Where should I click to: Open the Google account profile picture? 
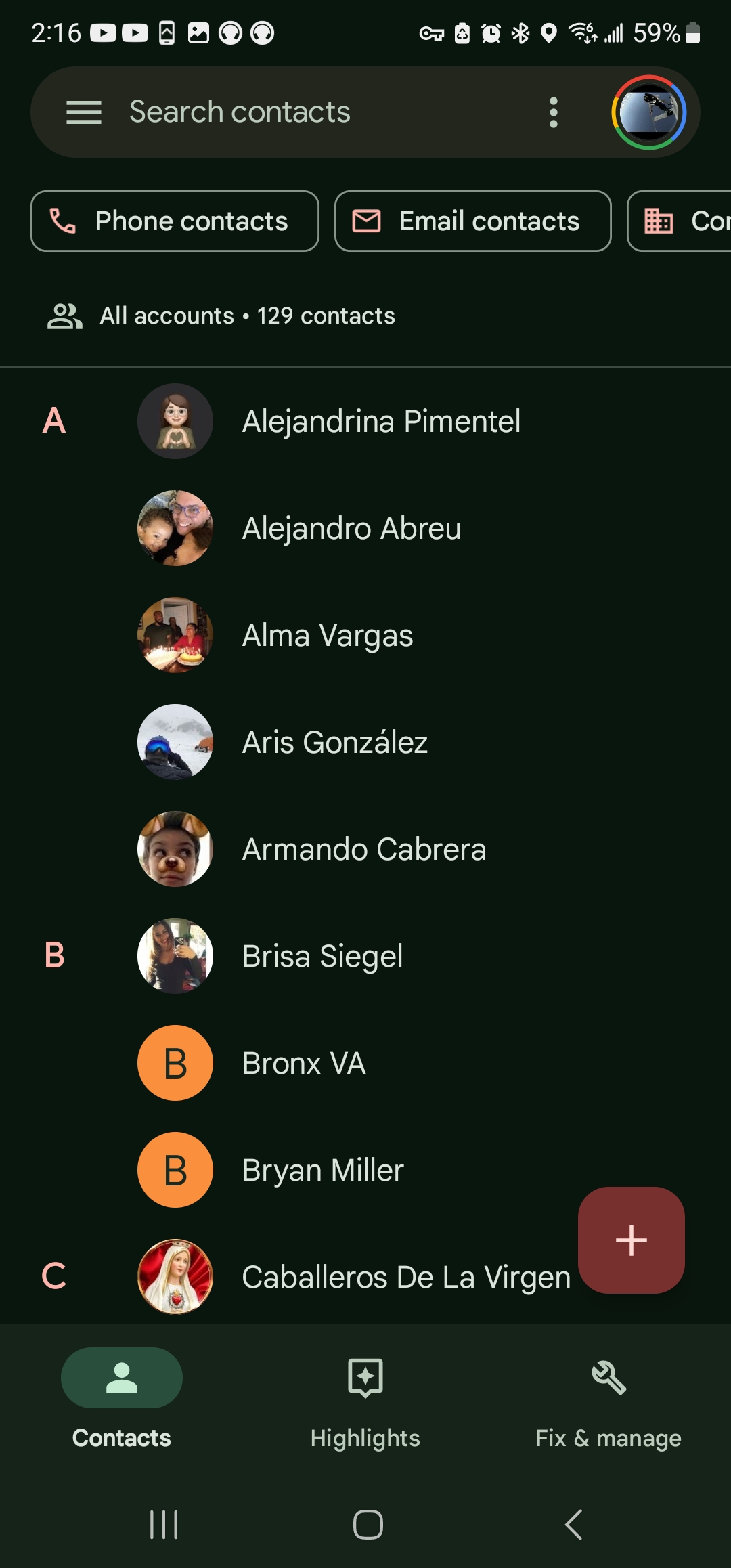[x=648, y=112]
